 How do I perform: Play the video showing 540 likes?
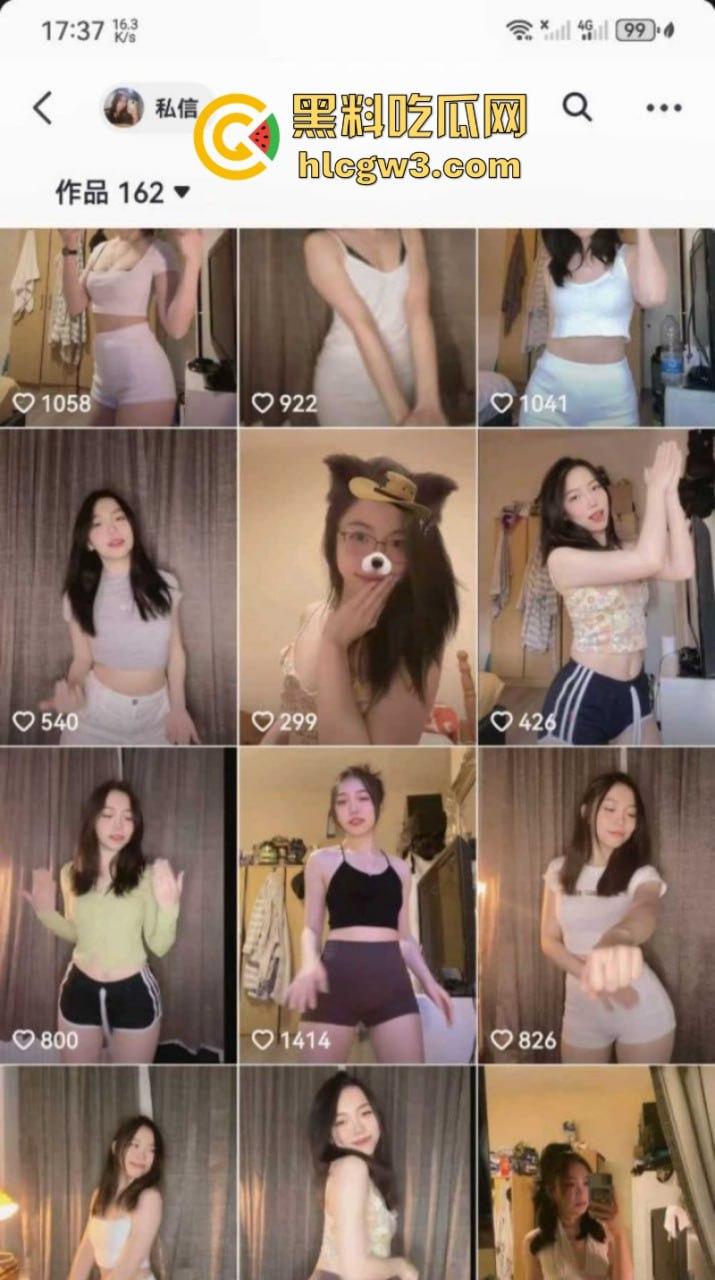pos(118,587)
